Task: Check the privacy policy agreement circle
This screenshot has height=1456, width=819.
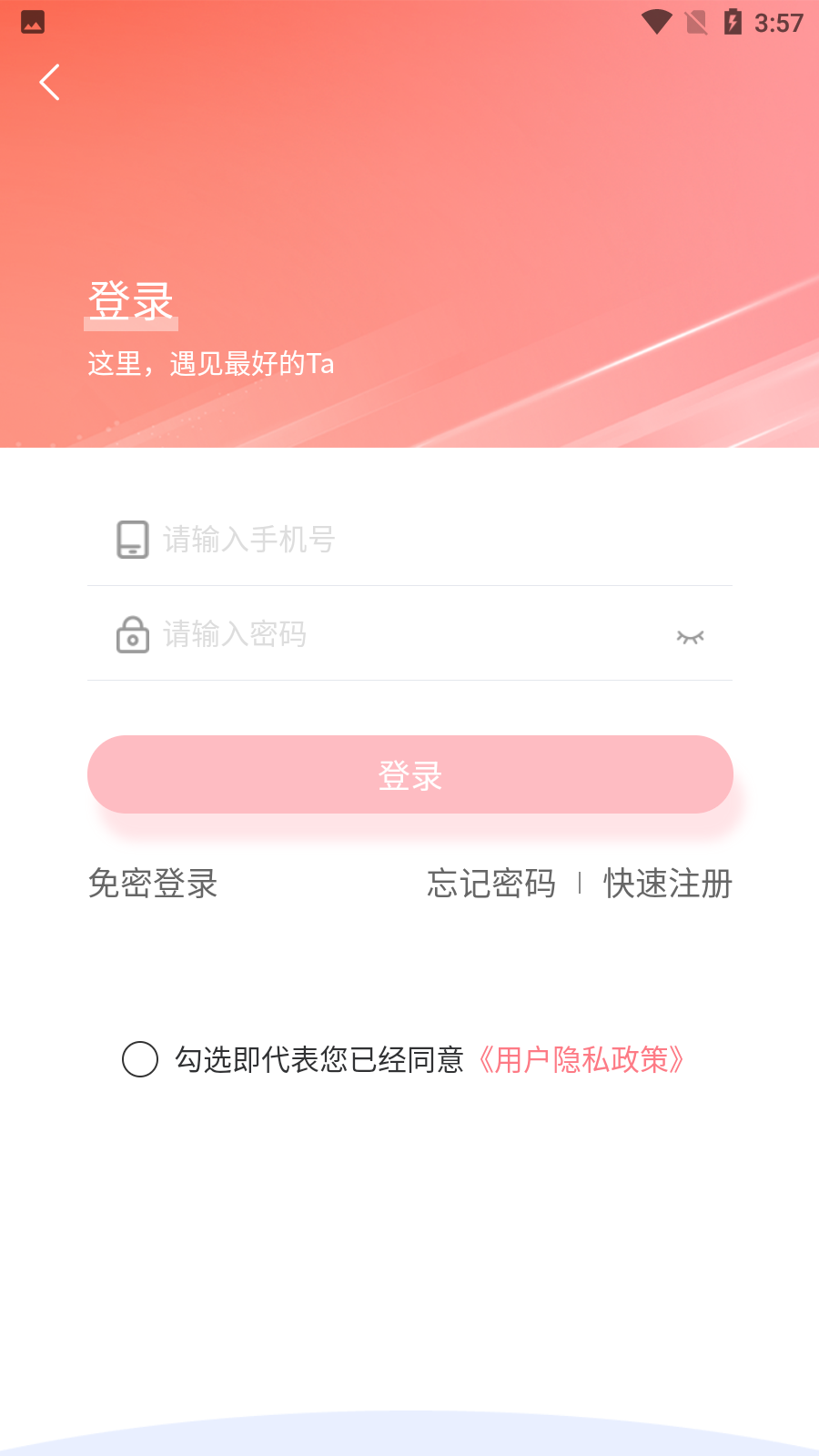Action: pos(140,1059)
